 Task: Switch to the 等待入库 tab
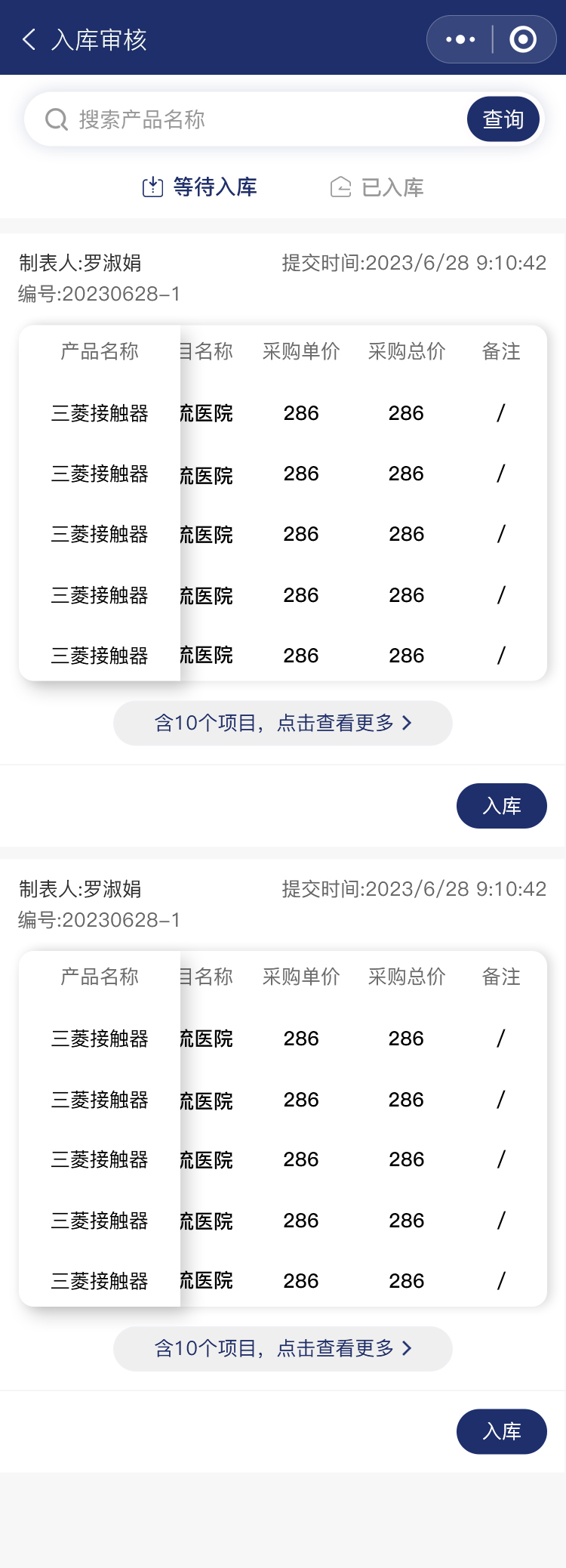pos(200,187)
